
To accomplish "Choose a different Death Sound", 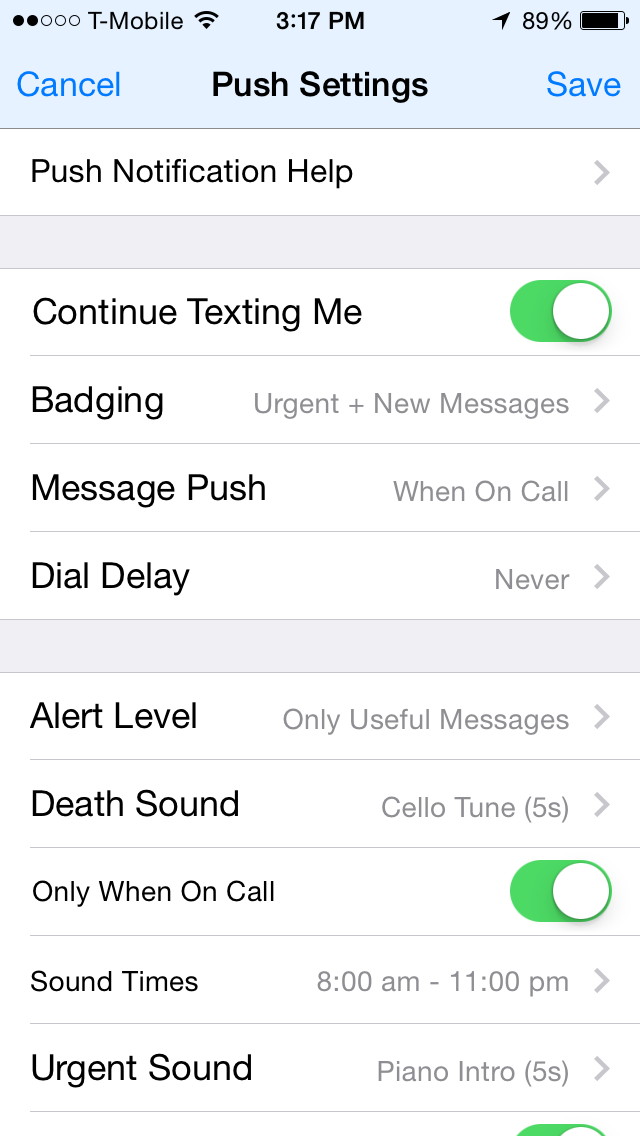I will click(x=320, y=804).
